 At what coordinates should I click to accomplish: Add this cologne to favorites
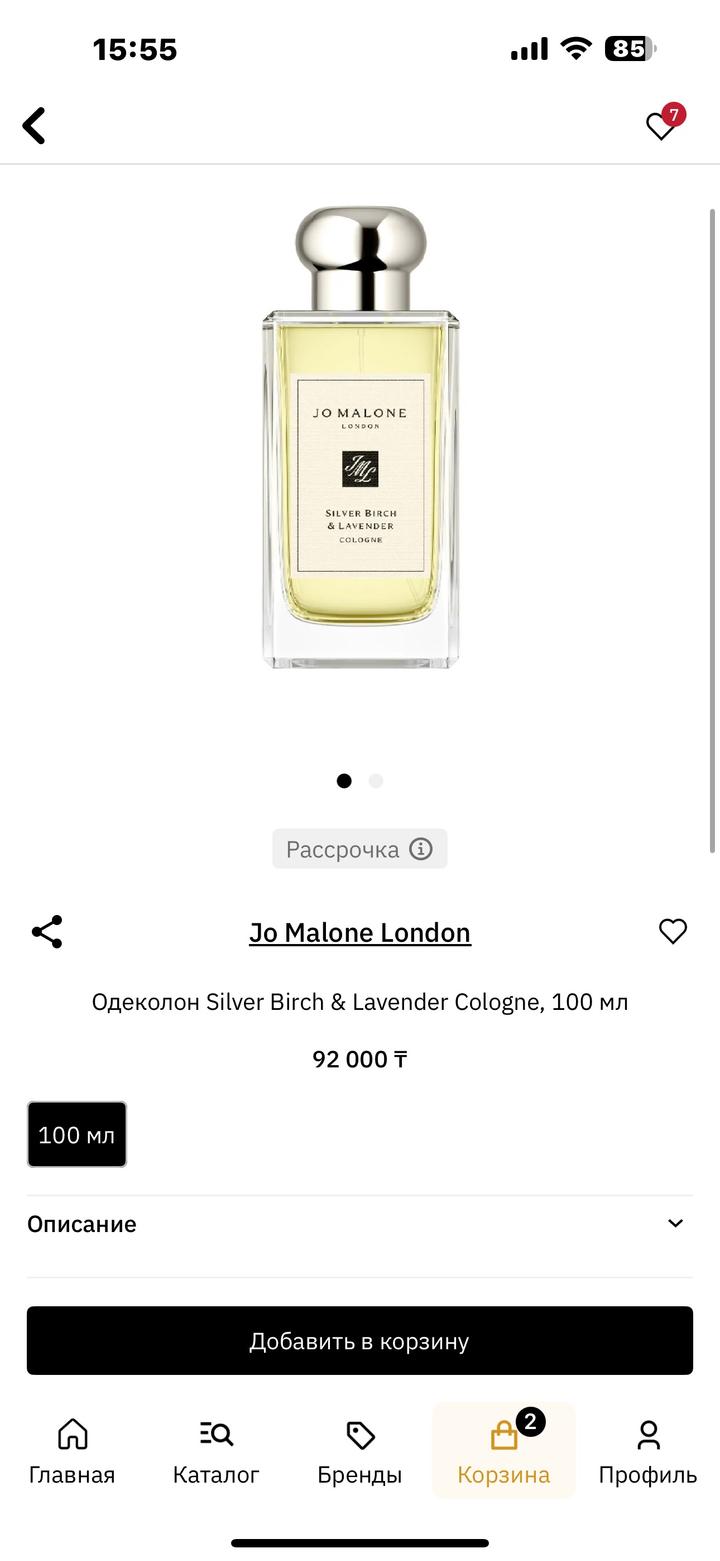pos(673,931)
